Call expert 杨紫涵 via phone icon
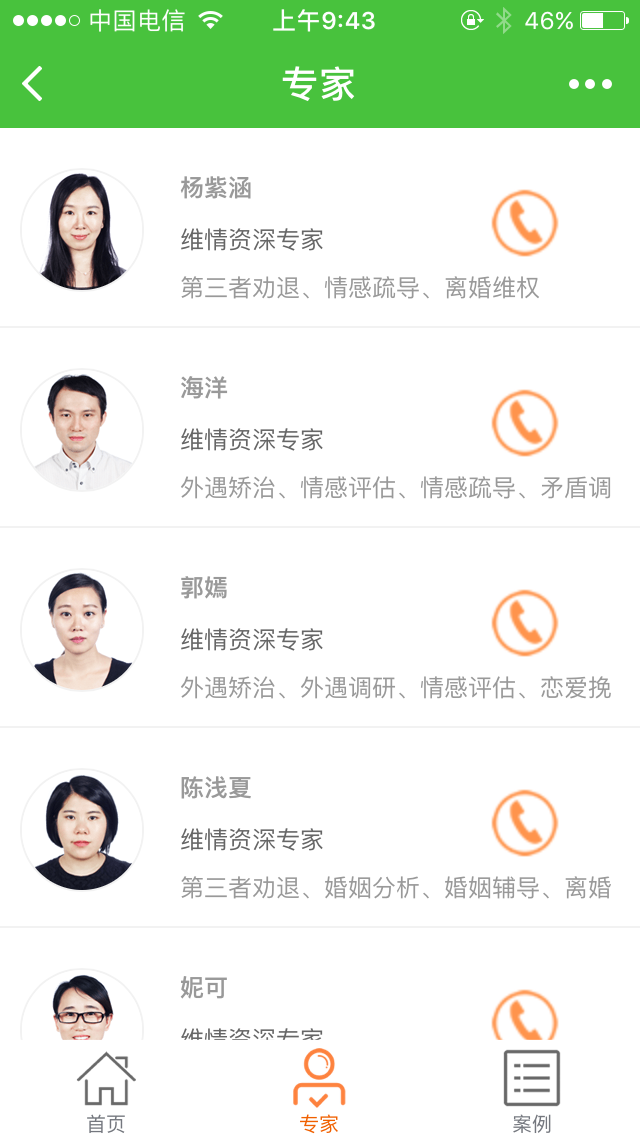This screenshot has width=640, height=1136. (x=524, y=223)
